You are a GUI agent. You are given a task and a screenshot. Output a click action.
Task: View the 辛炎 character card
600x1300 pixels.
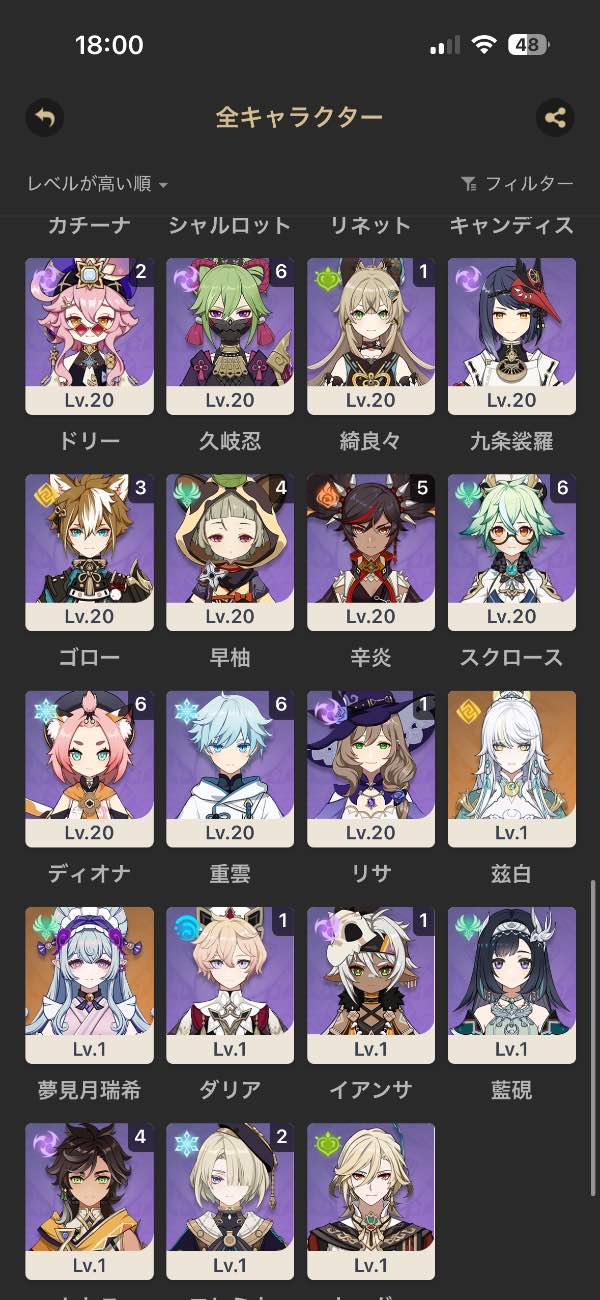pyautogui.click(x=371, y=551)
